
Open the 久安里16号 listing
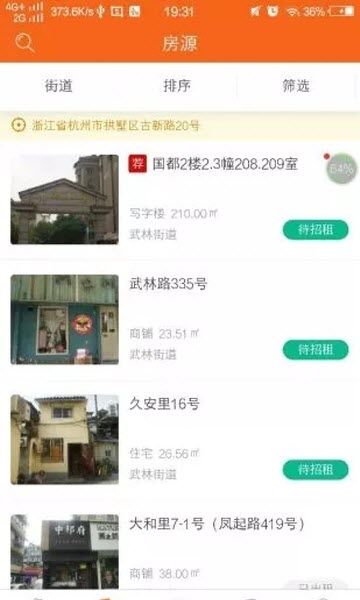click(x=180, y=439)
